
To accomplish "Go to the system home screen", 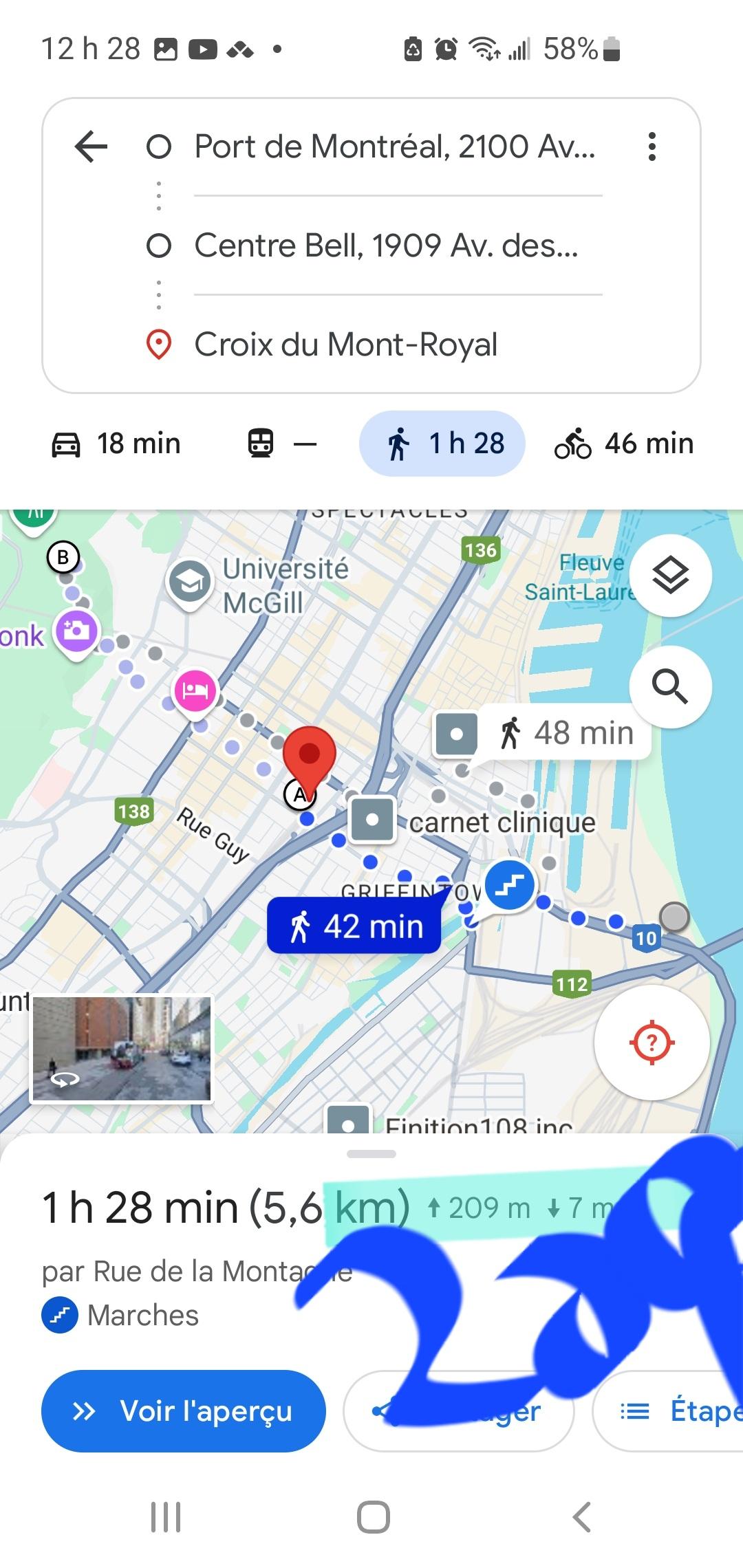I will point(373,1517).
